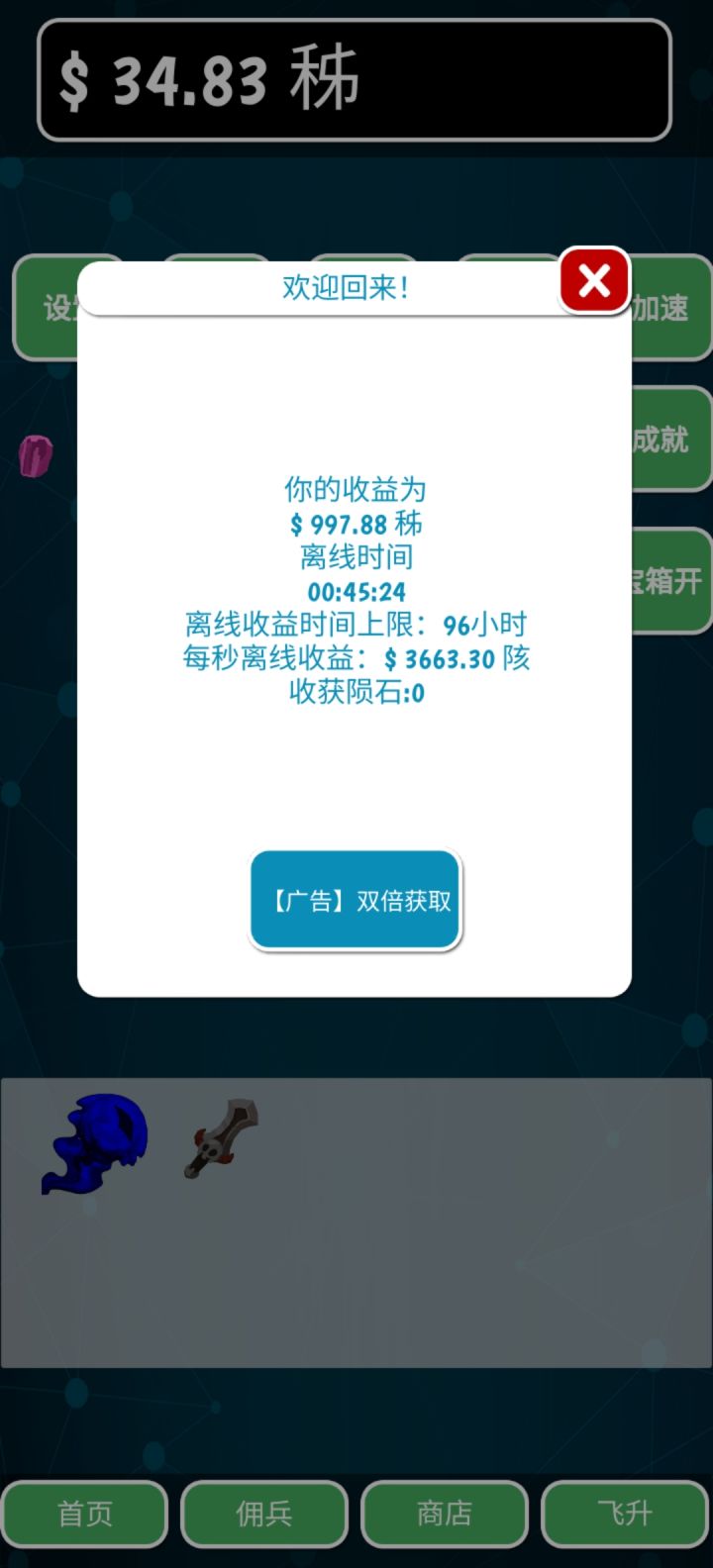Claim offline earnings of $997.88 秭
This screenshot has width=713, height=1568.
pyautogui.click(x=354, y=526)
